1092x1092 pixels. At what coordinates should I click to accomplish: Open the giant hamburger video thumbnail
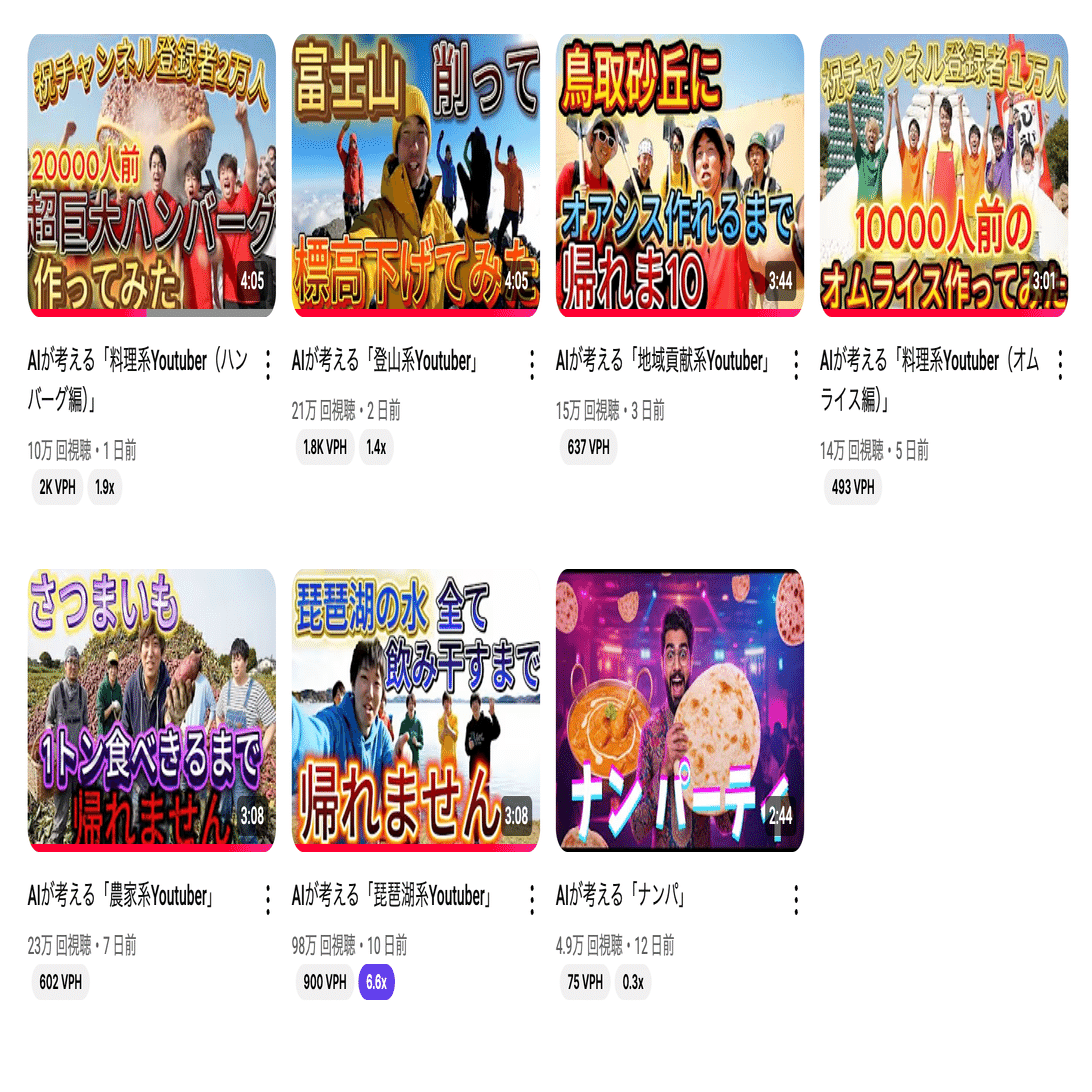tap(151, 175)
